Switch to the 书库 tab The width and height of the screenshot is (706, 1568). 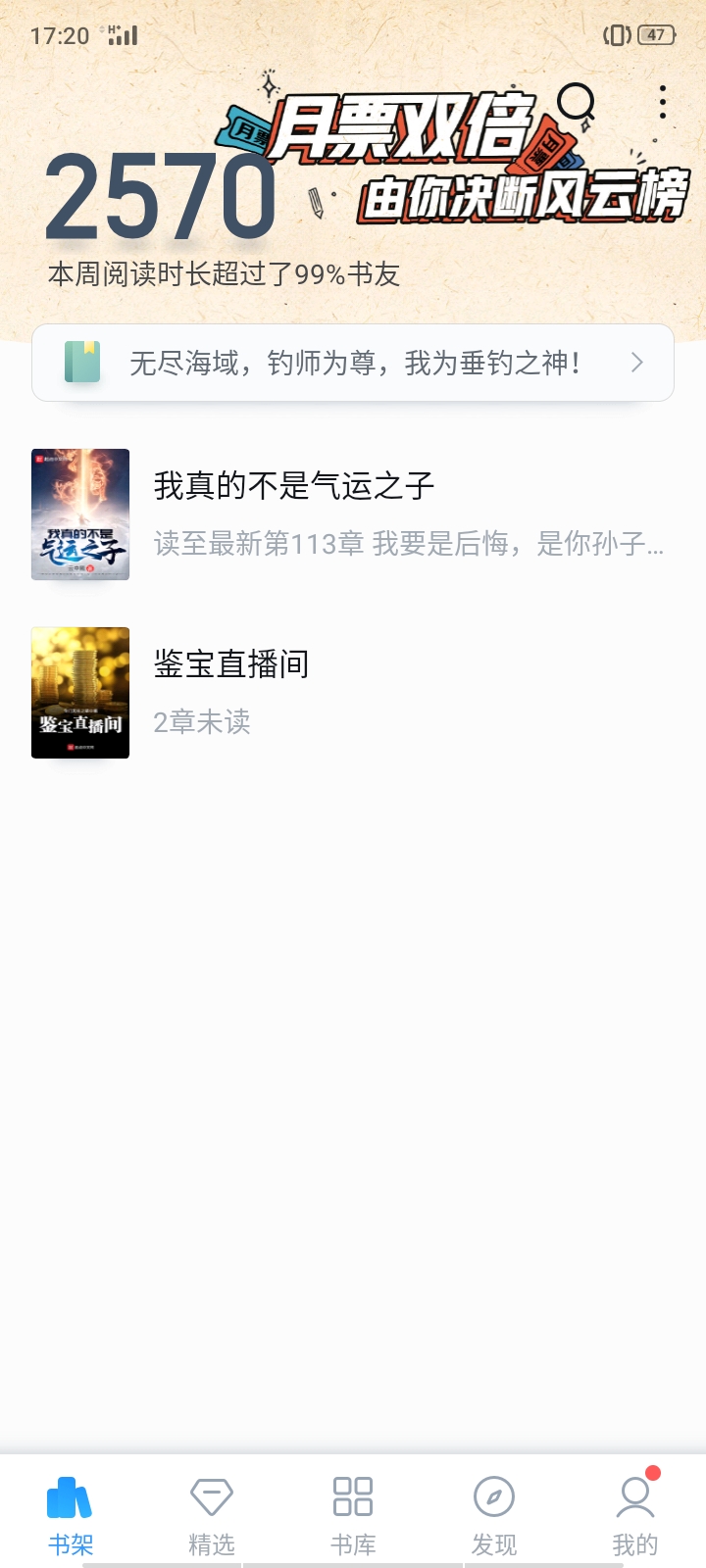(353, 1515)
